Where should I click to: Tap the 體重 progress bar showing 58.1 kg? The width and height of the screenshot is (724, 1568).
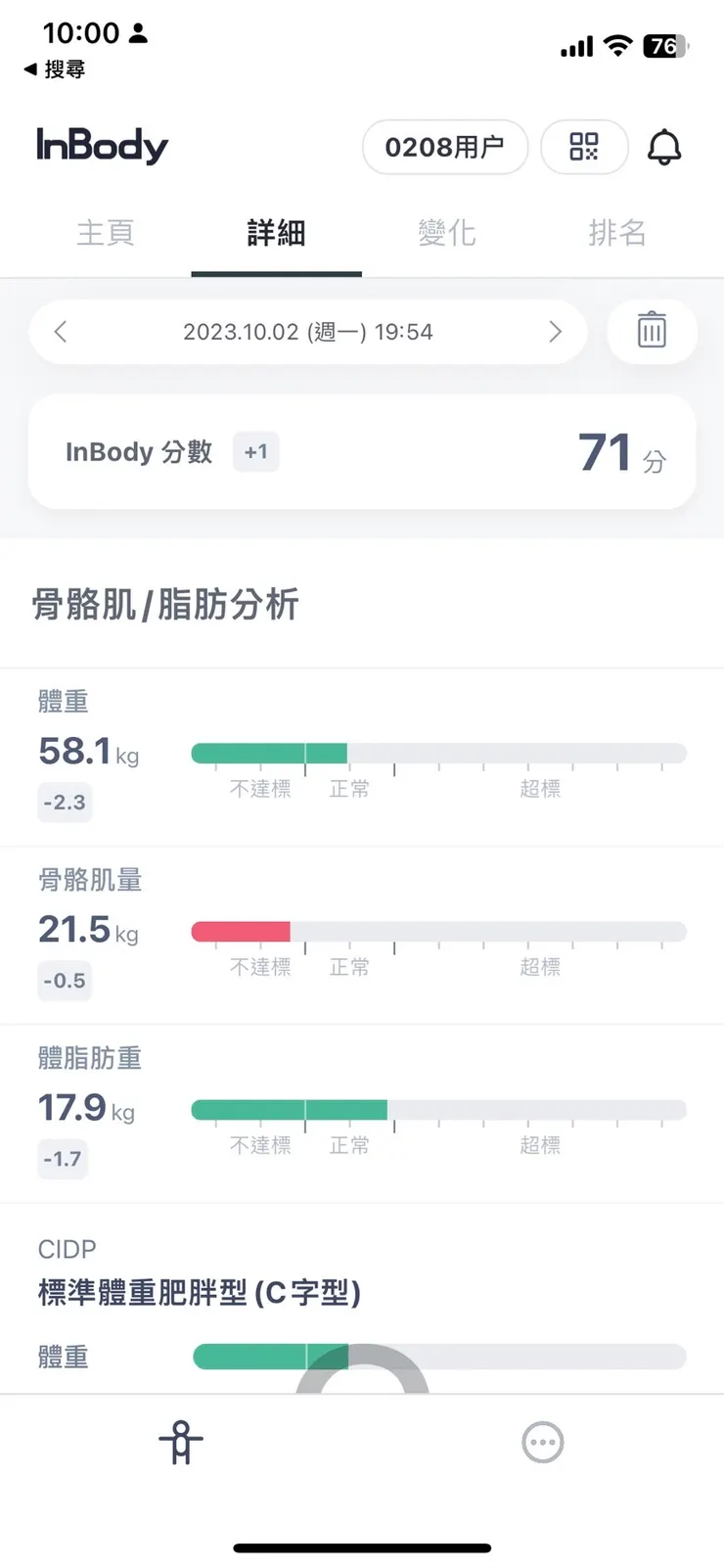[x=438, y=752]
